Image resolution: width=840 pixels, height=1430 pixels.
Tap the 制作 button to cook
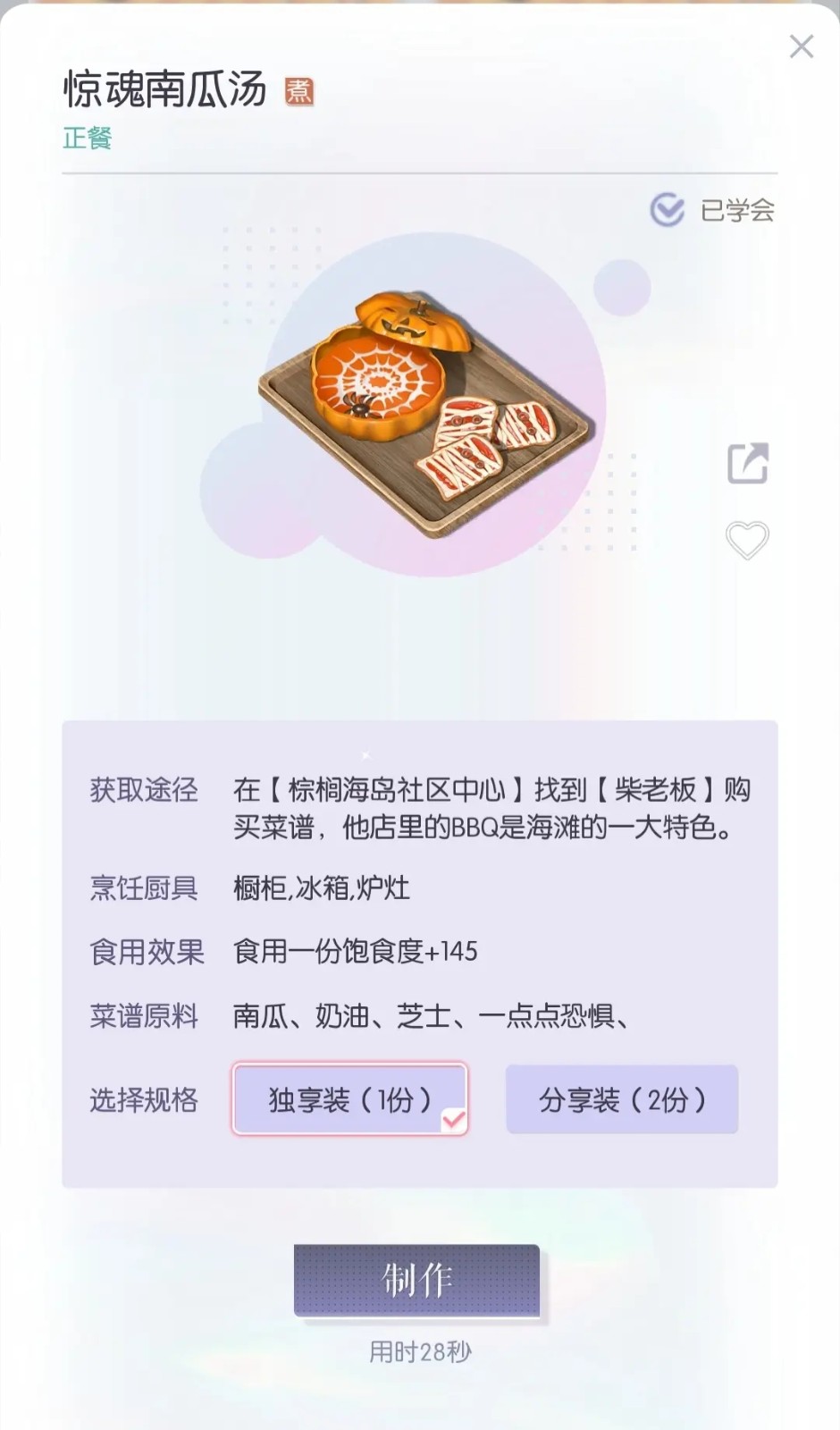point(416,1280)
